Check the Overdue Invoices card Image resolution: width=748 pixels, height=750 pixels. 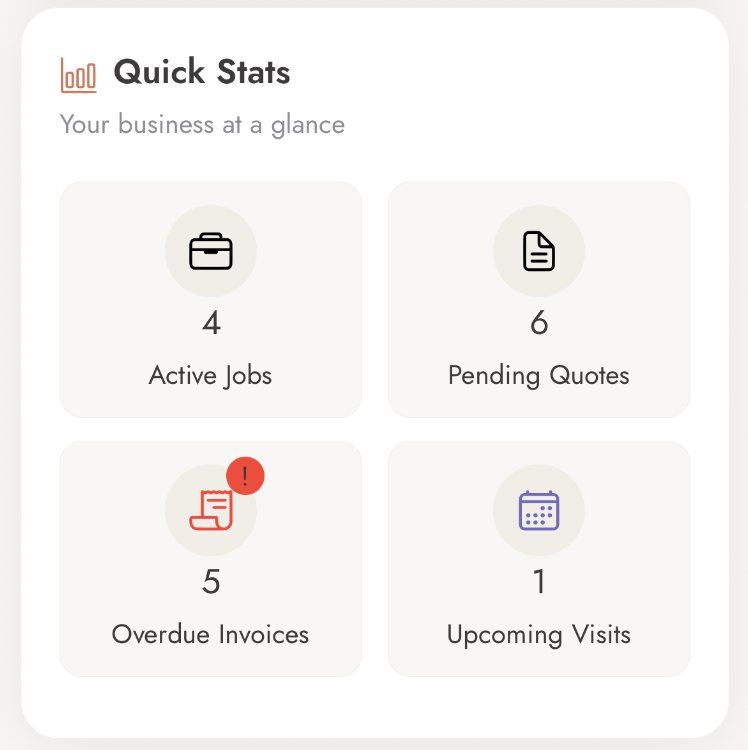(210, 559)
